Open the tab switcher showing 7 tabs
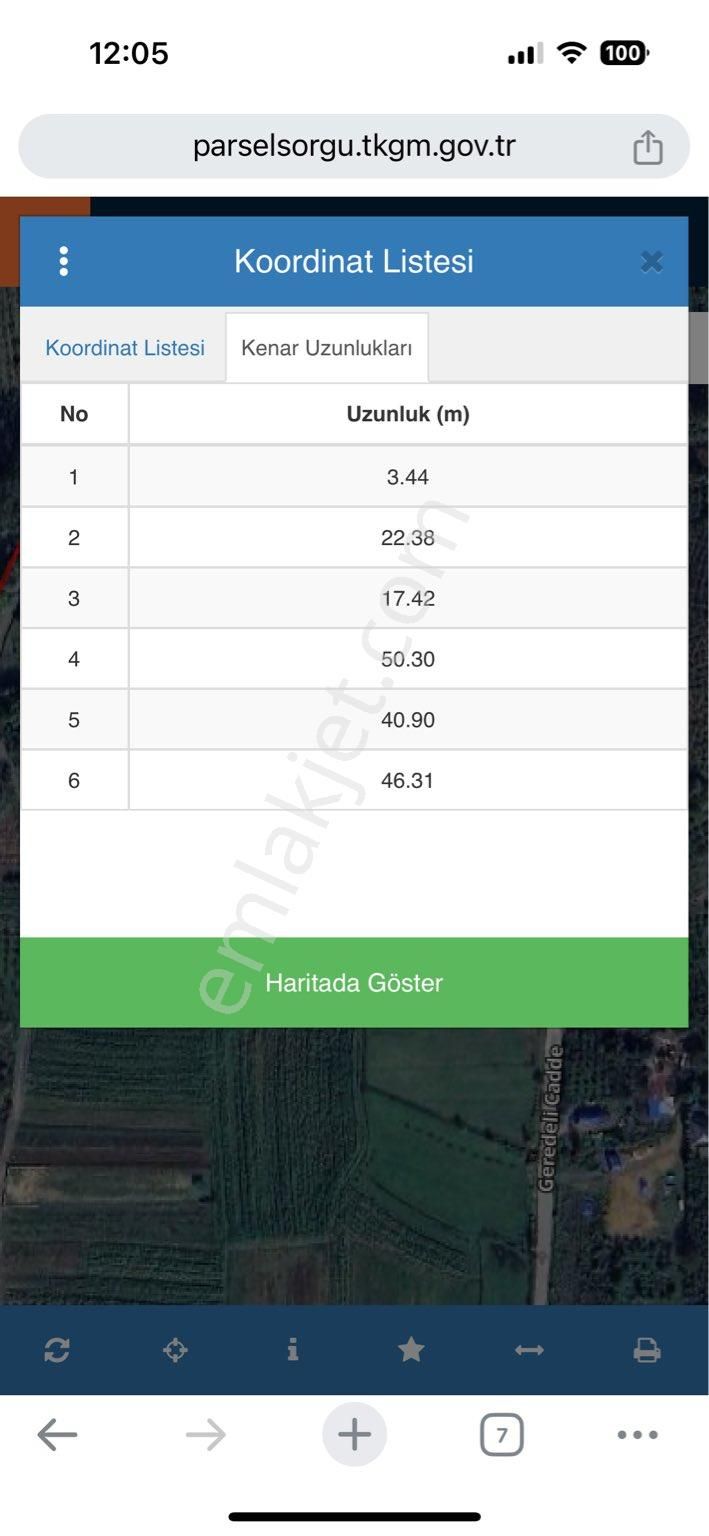The image size is (709, 1536). 502,1436
